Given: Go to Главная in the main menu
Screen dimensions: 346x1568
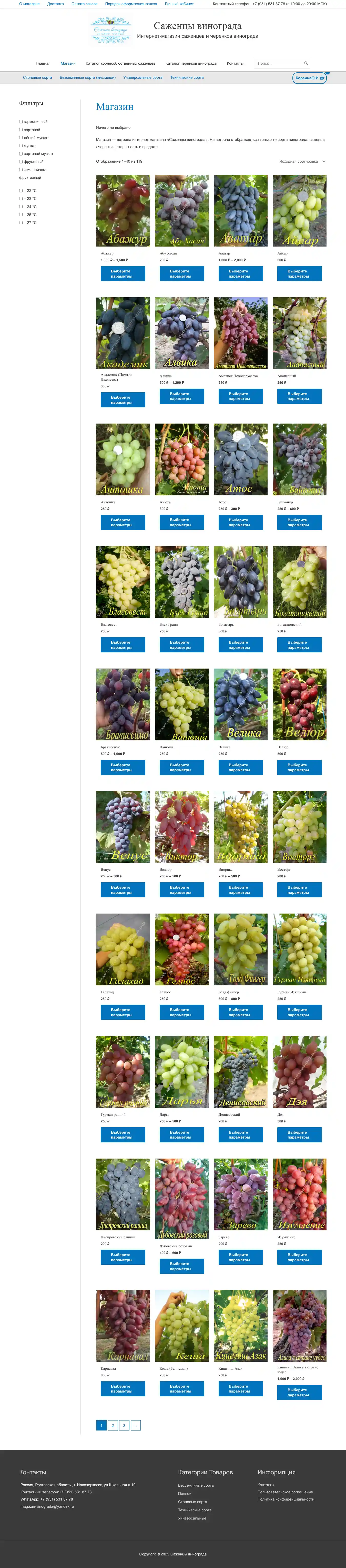Looking at the screenshot, I should pyautogui.click(x=43, y=63).
